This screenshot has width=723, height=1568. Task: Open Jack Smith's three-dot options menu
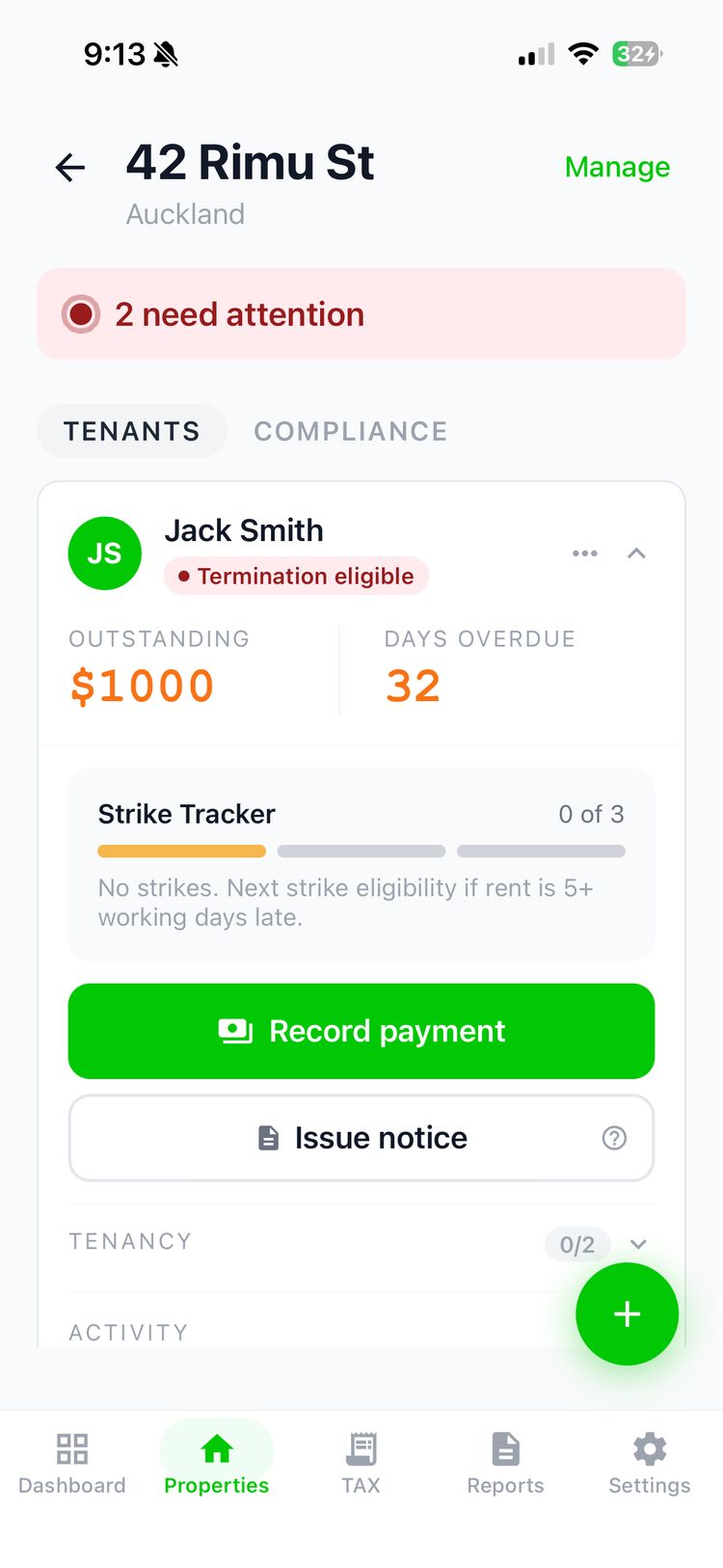point(584,554)
